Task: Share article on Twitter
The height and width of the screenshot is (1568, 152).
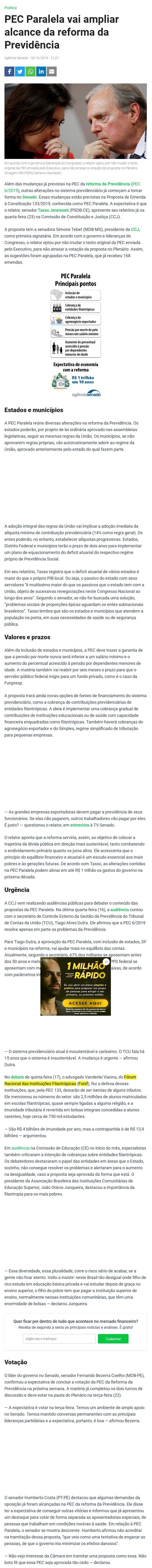Action: point(19,71)
